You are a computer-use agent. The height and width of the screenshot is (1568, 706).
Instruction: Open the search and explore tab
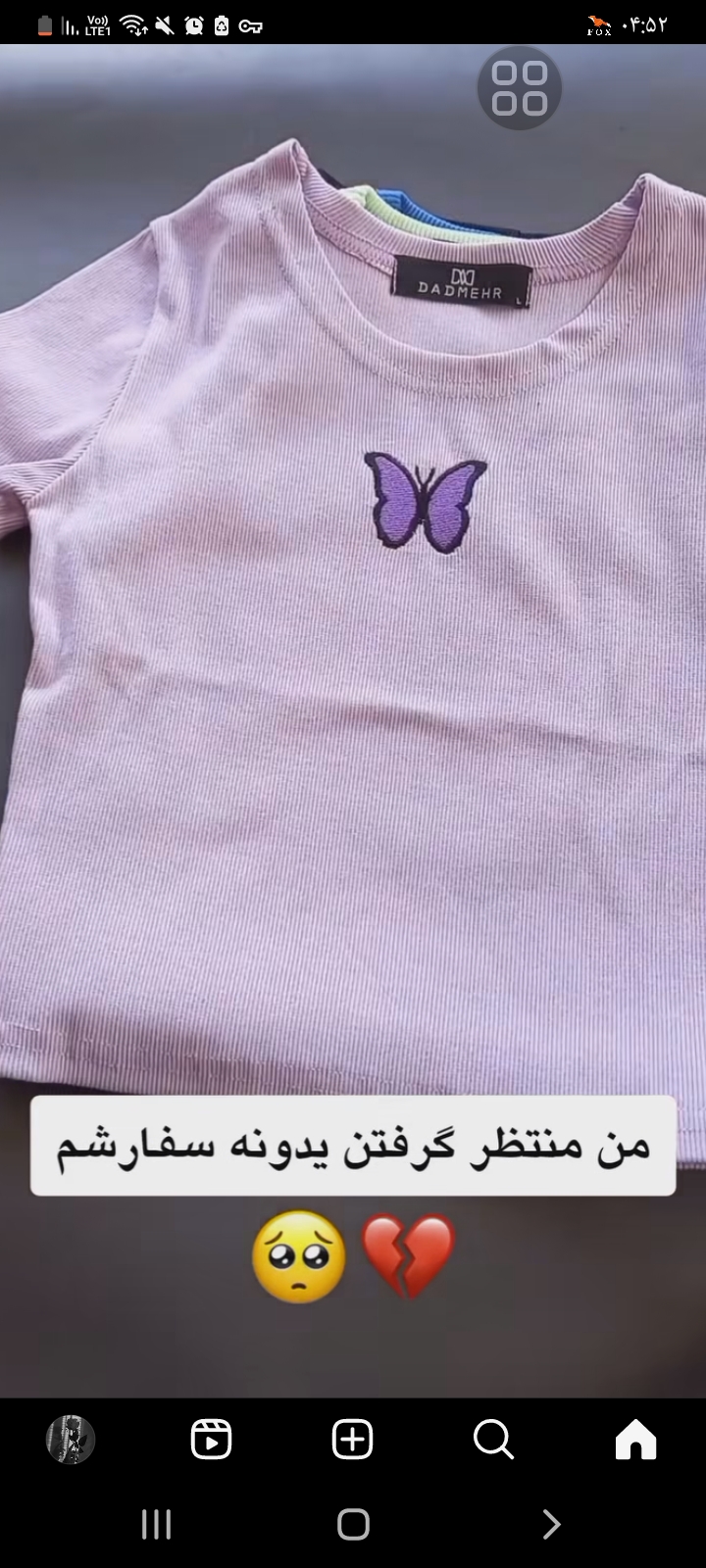pos(493,1440)
